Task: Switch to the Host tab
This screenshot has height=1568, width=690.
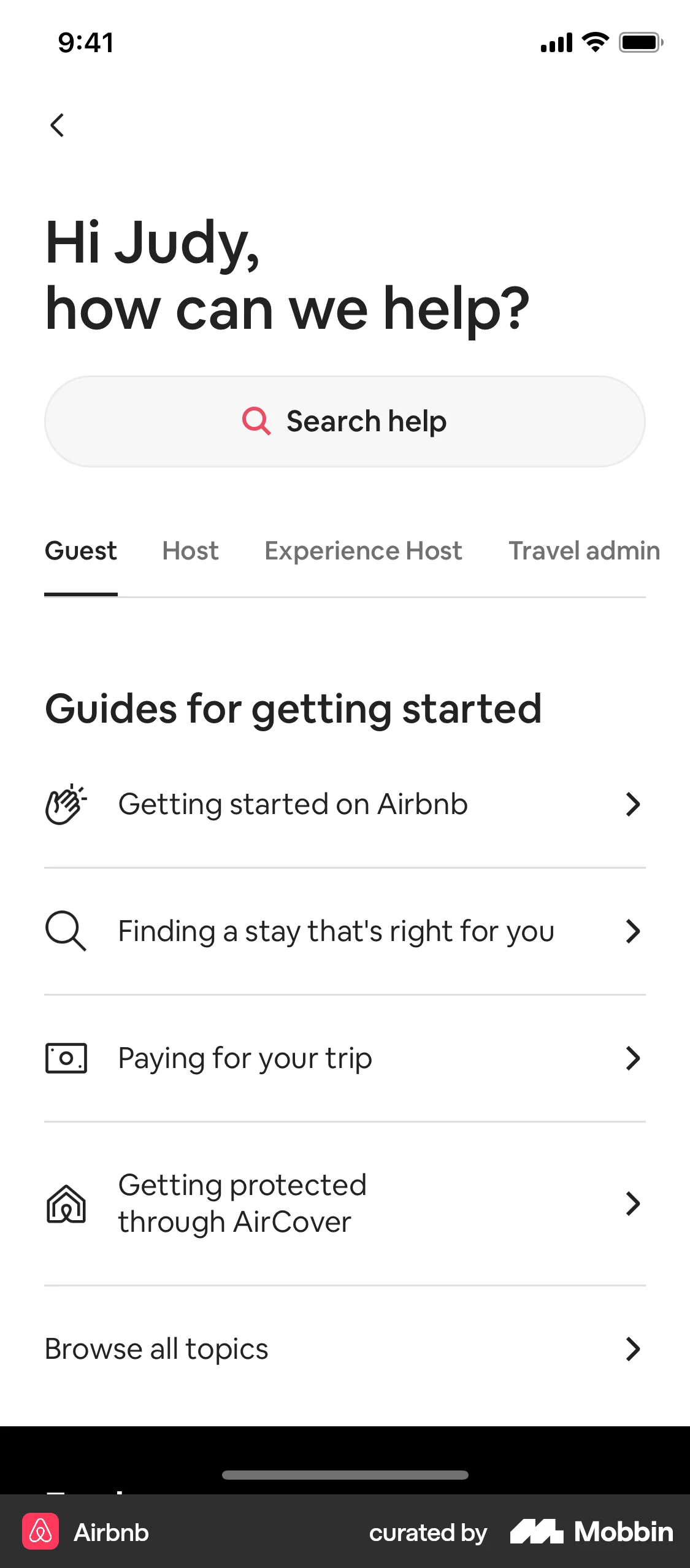Action: click(190, 550)
